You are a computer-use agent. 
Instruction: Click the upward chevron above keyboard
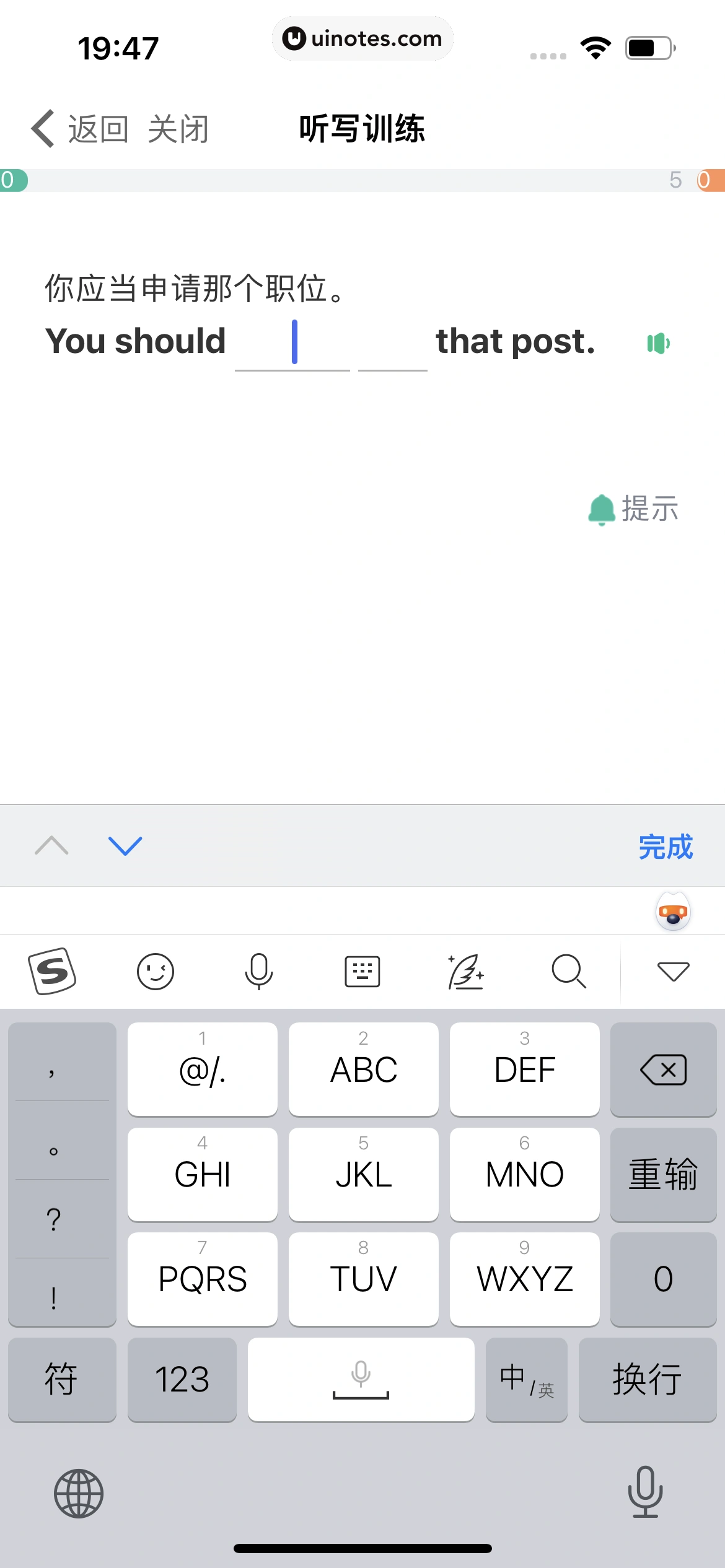click(x=51, y=845)
